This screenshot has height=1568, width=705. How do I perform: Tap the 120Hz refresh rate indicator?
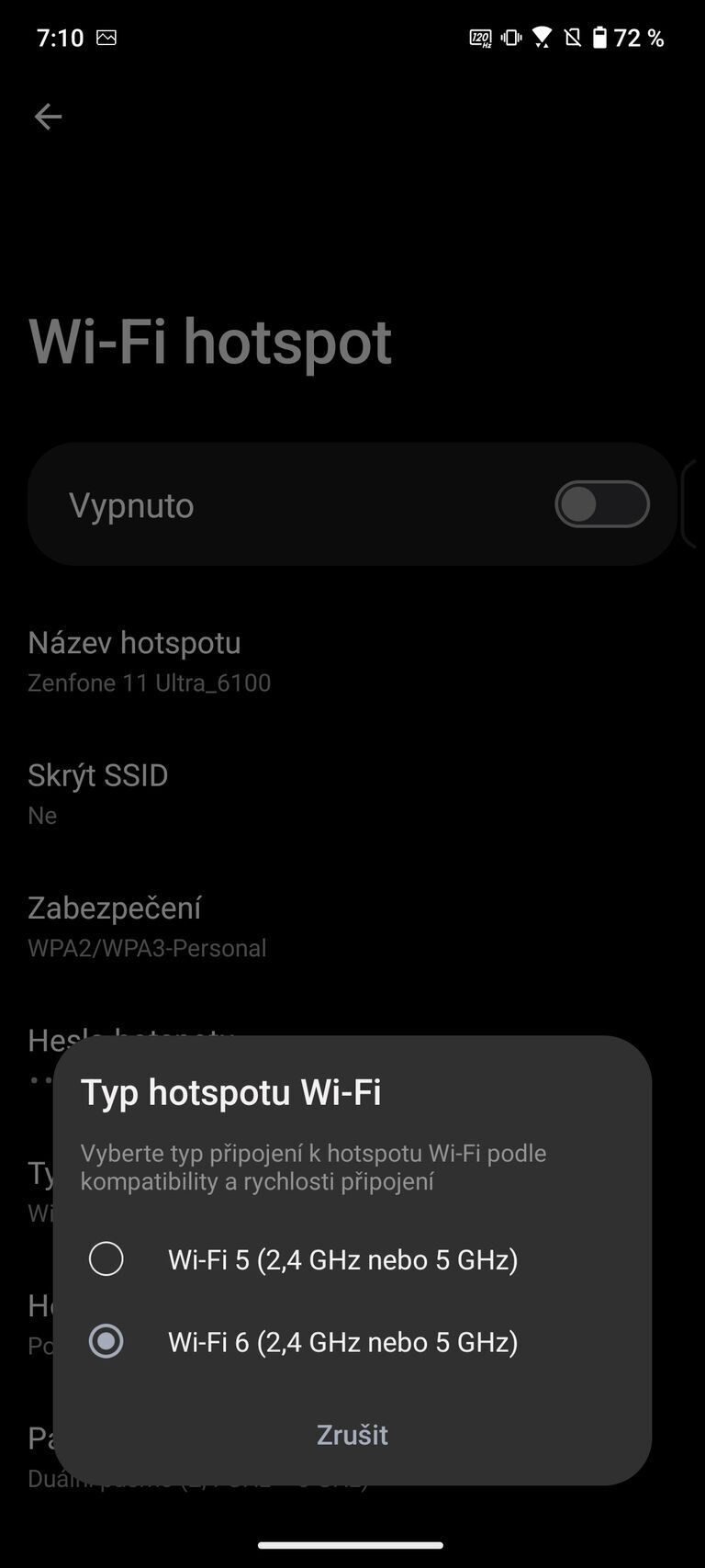click(x=479, y=39)
